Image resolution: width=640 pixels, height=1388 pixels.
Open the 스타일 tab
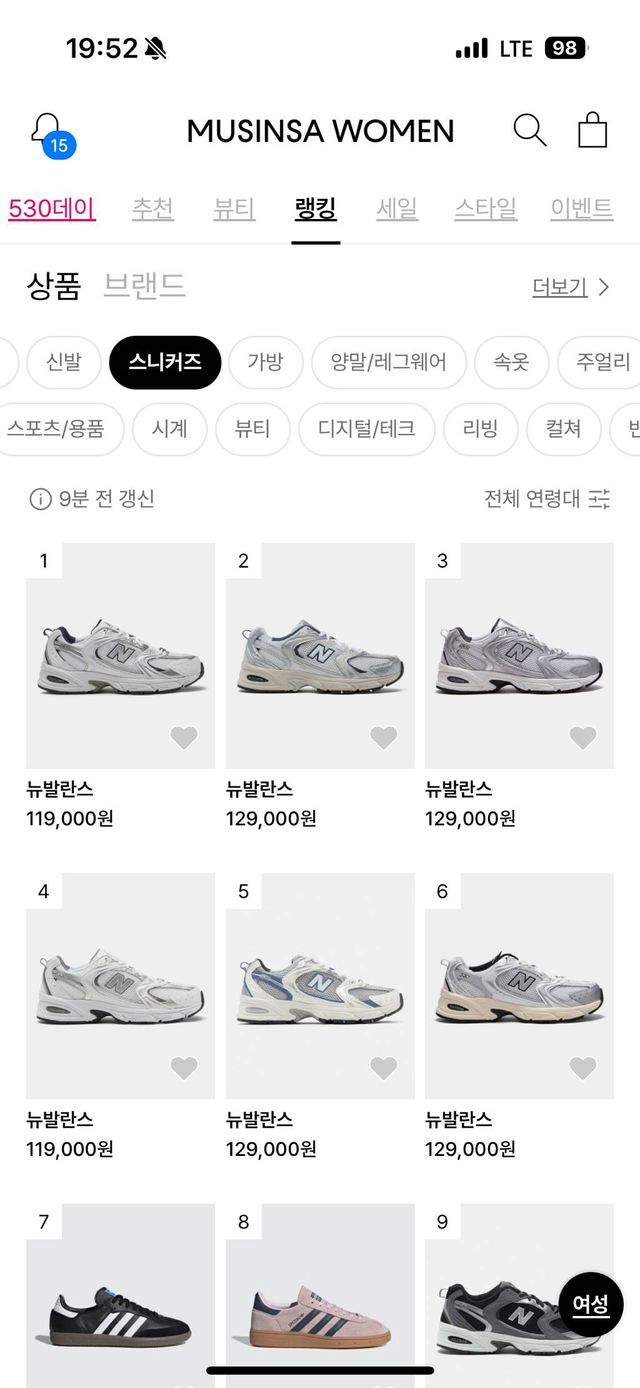click(485, 209)
